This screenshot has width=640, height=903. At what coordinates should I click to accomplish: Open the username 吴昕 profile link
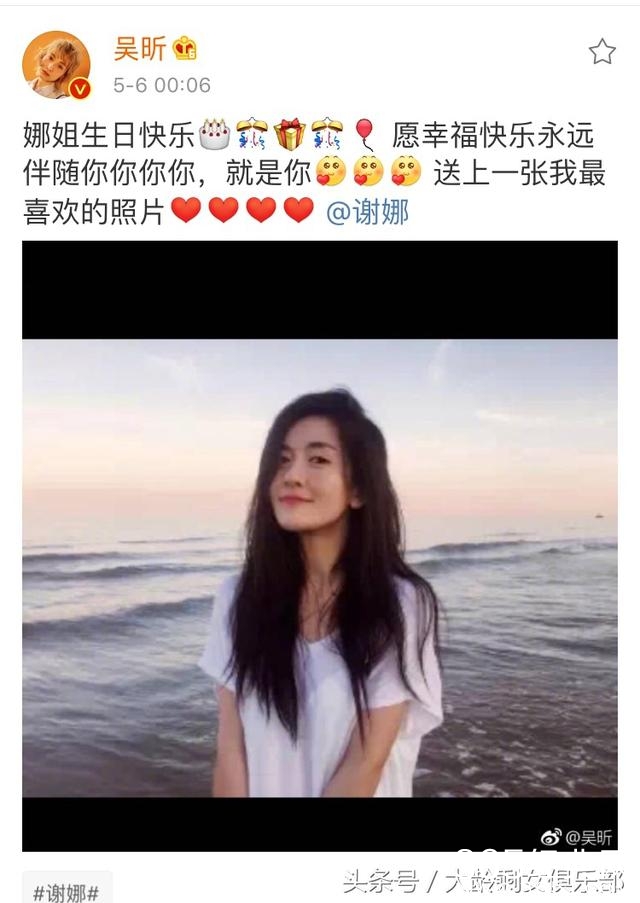[x=139, y=47]
